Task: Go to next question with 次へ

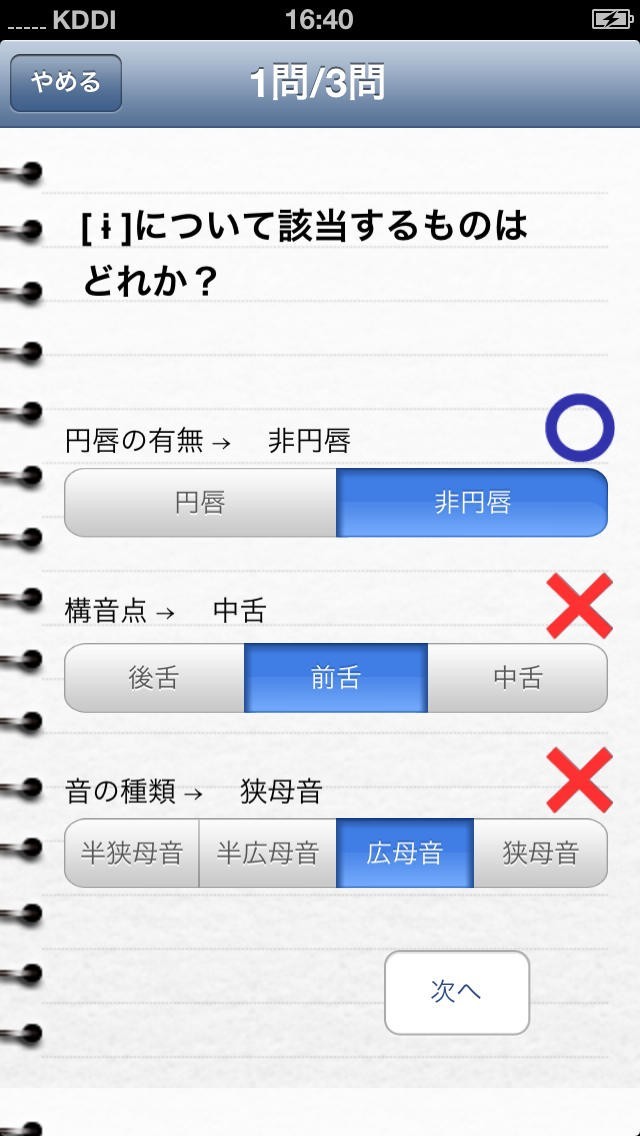Action: [x=457, y=993]
